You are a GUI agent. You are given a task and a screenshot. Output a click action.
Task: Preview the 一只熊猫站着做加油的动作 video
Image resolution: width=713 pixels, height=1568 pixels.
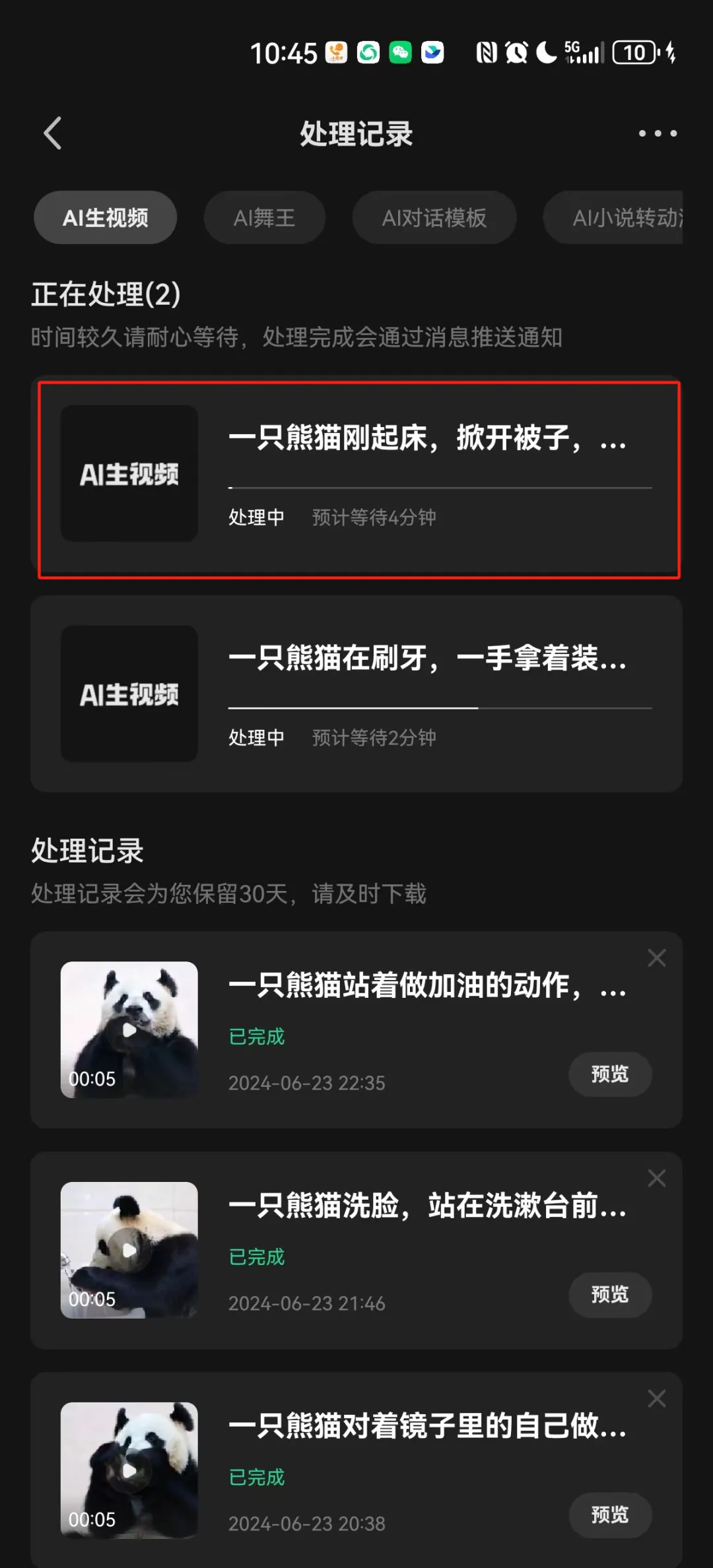pyautogui.click(x=610, y=1074)
